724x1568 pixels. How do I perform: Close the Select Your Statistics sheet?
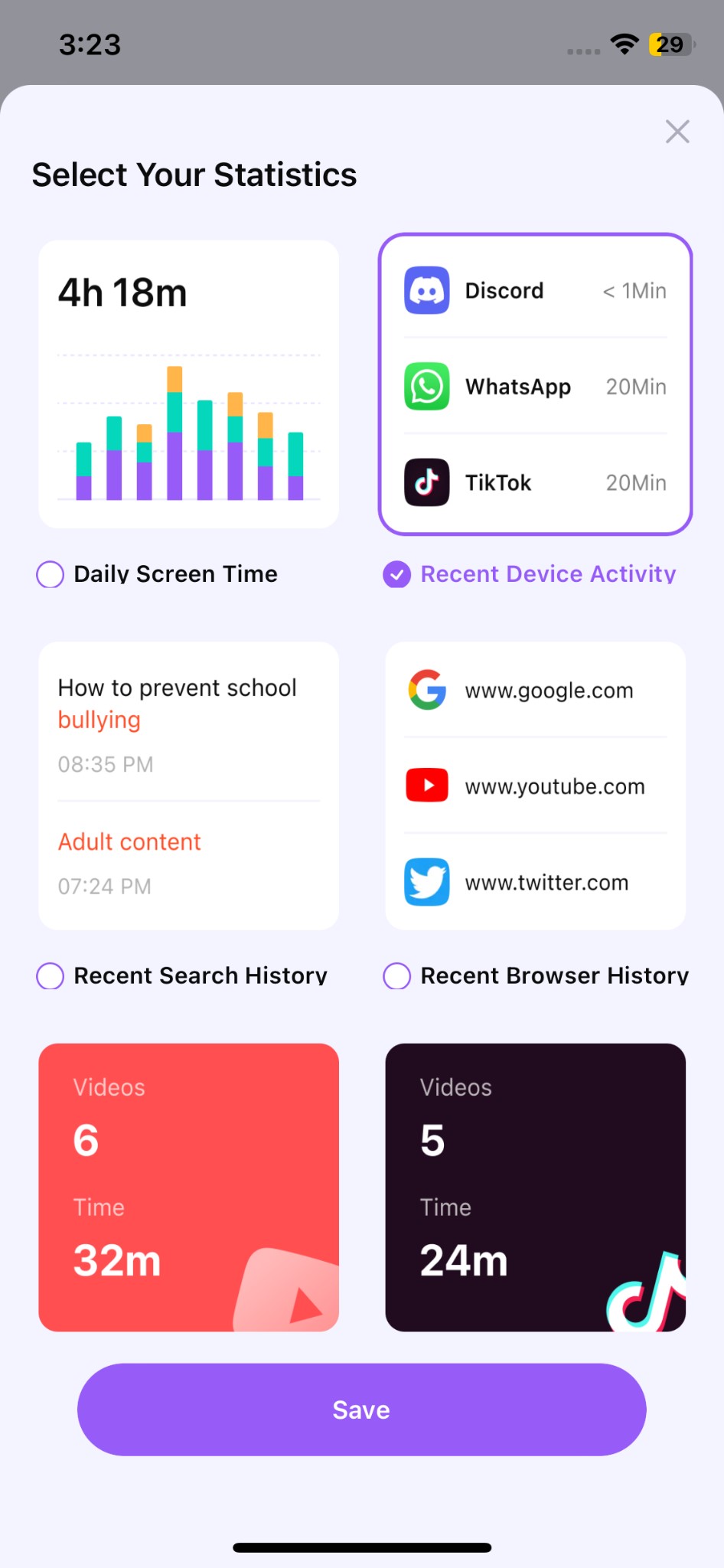point(677,132)
